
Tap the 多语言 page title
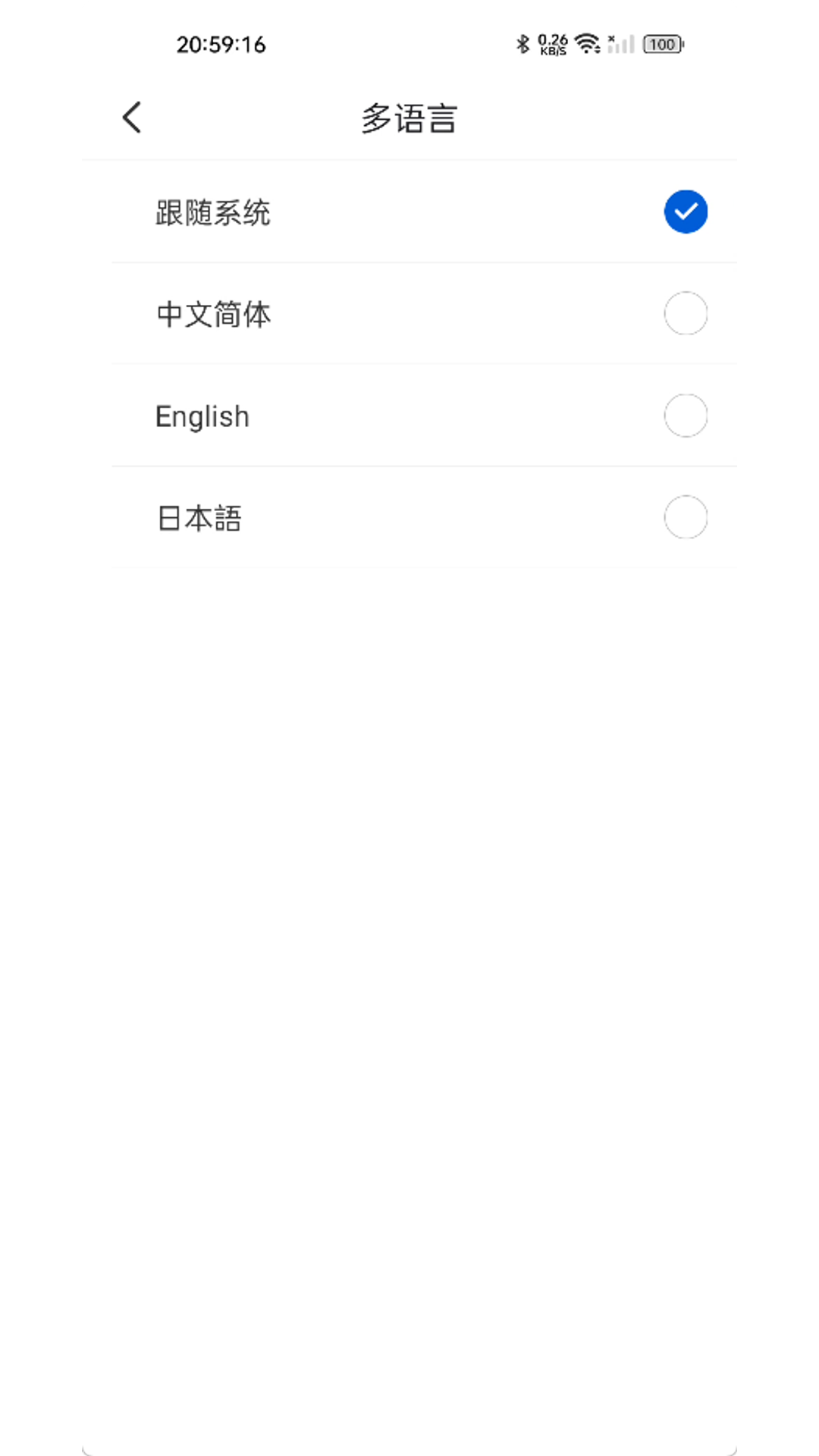[x=409, y=118]
